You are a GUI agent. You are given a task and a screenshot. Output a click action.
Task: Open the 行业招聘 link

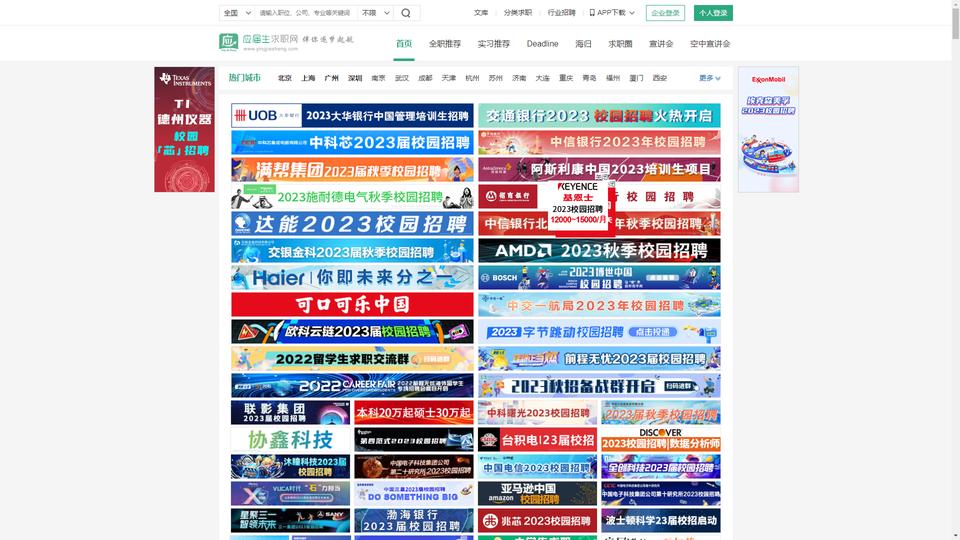click(561, 13)
